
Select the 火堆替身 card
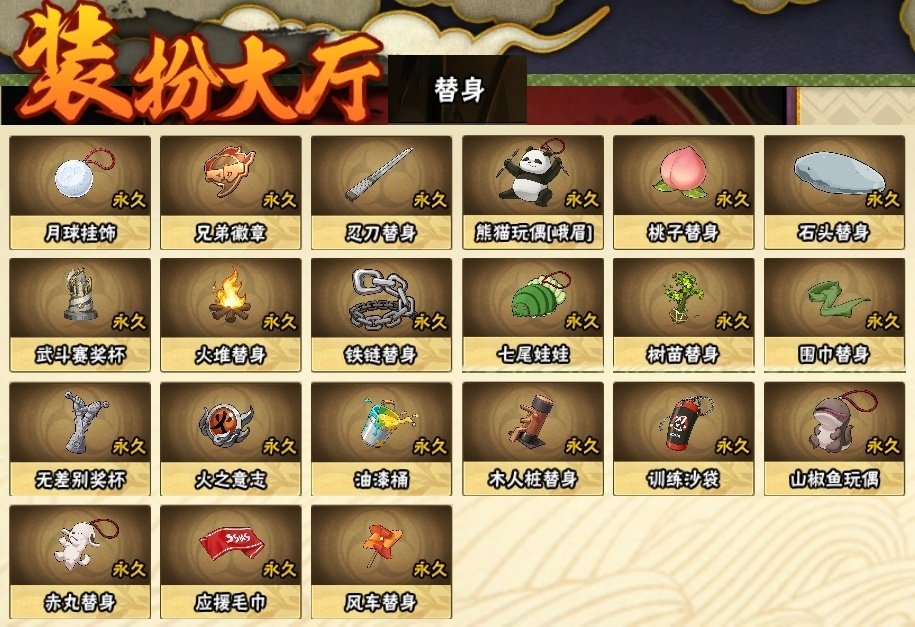[231, 314]
